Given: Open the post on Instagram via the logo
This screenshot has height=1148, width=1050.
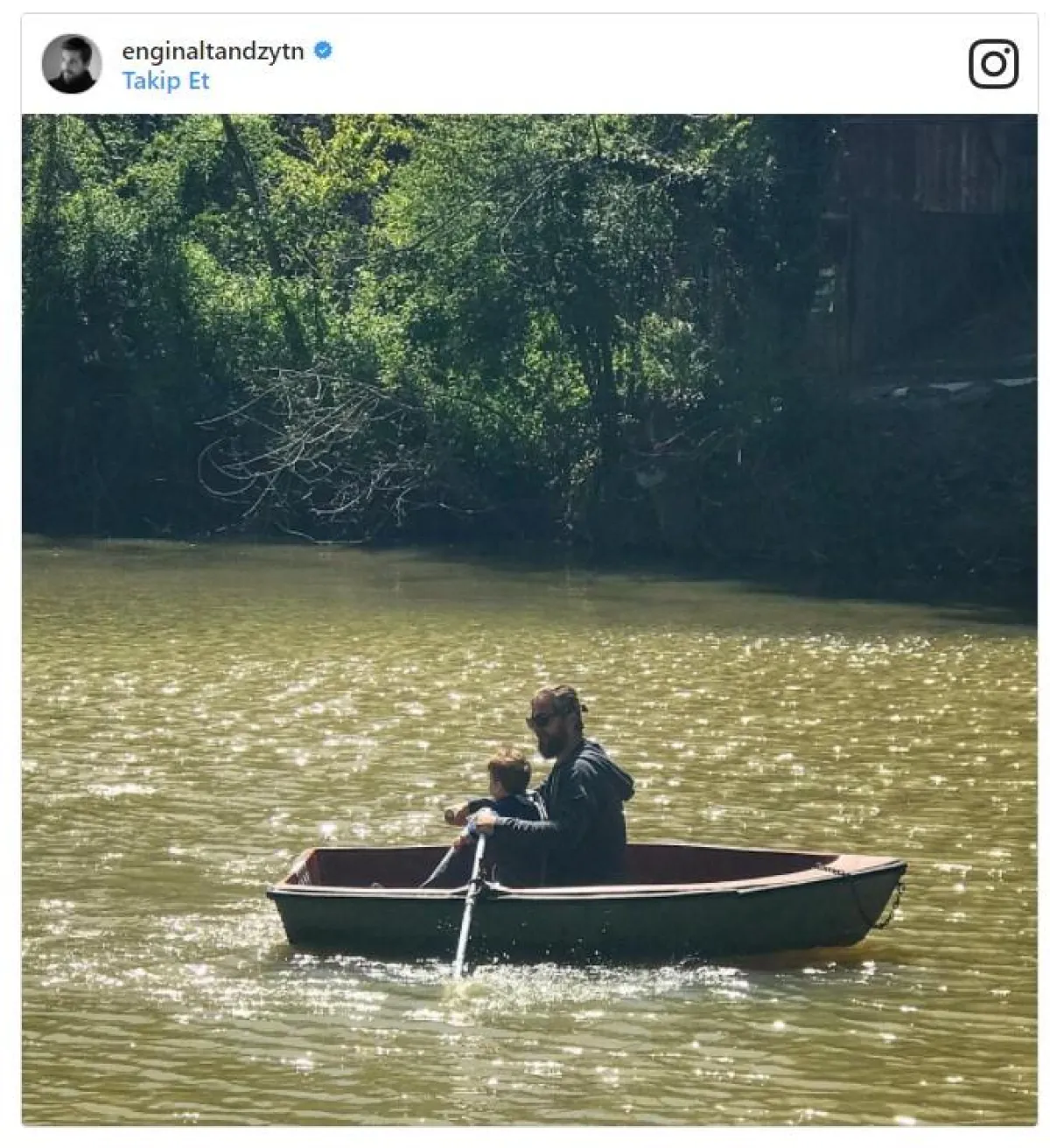Looking at the screenshot, I should [x=993, y=64].
